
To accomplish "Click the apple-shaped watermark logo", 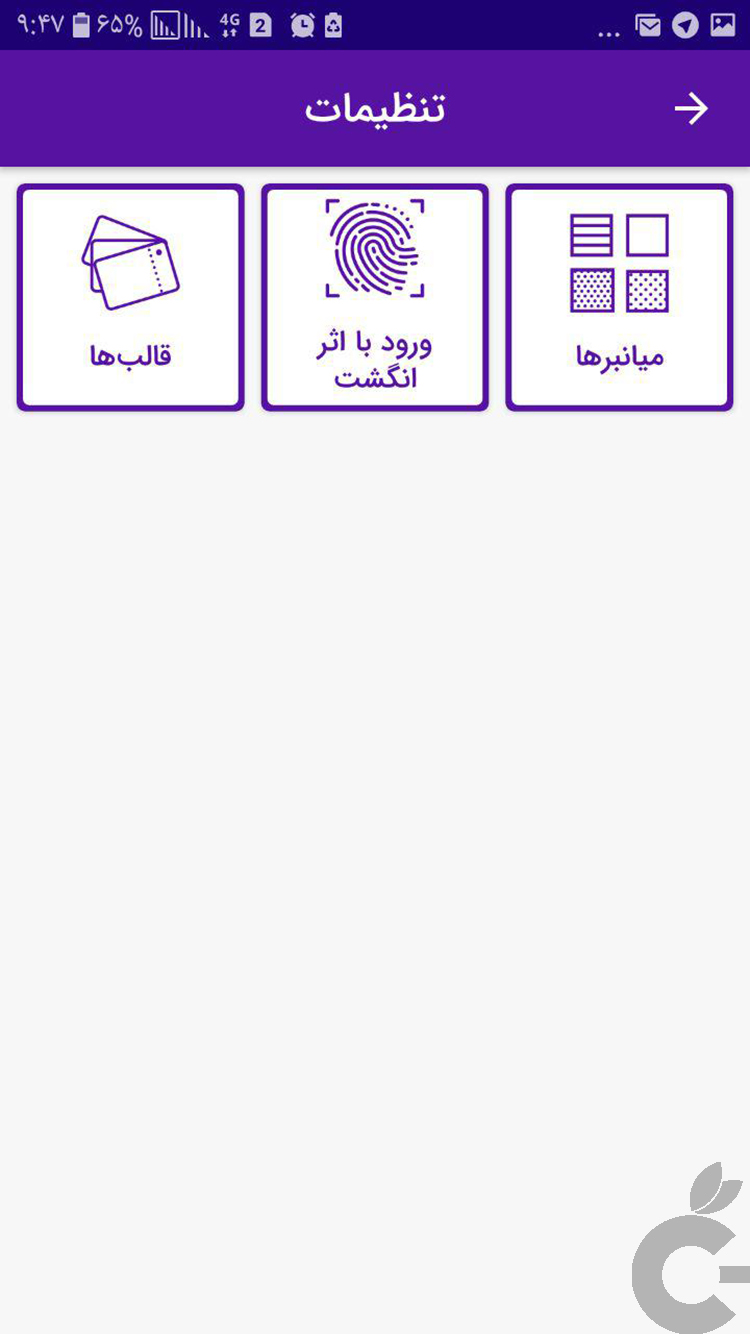I will (688, 1250).
